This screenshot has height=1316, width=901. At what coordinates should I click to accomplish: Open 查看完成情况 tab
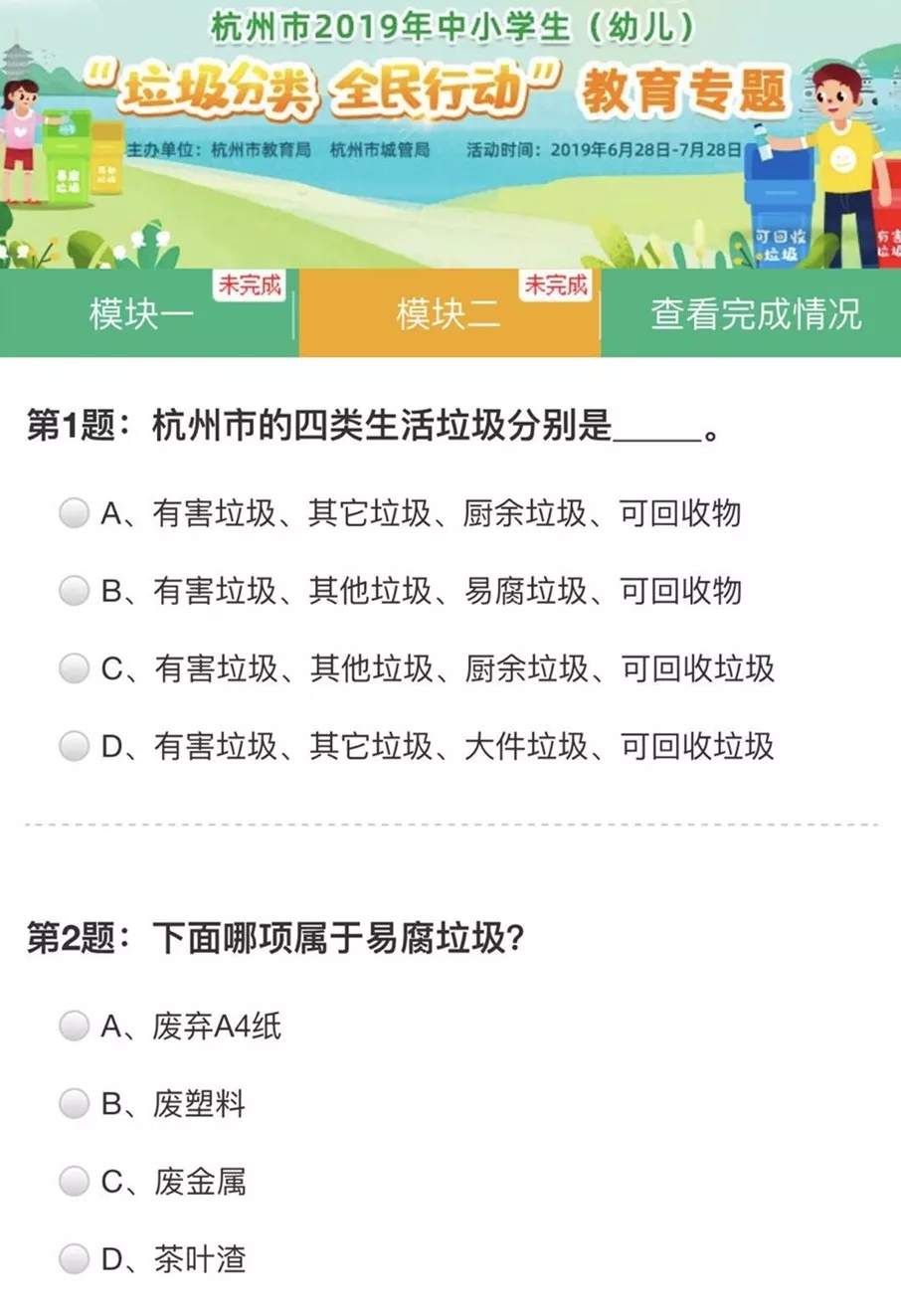[x=754, y=313]
